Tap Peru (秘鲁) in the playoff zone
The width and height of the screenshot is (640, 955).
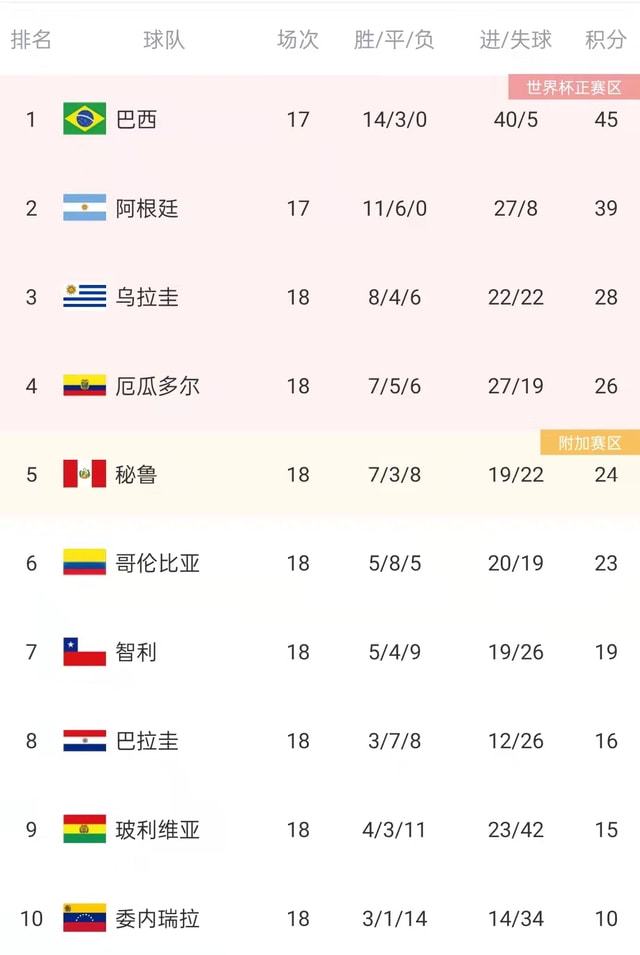click(137, 474)
